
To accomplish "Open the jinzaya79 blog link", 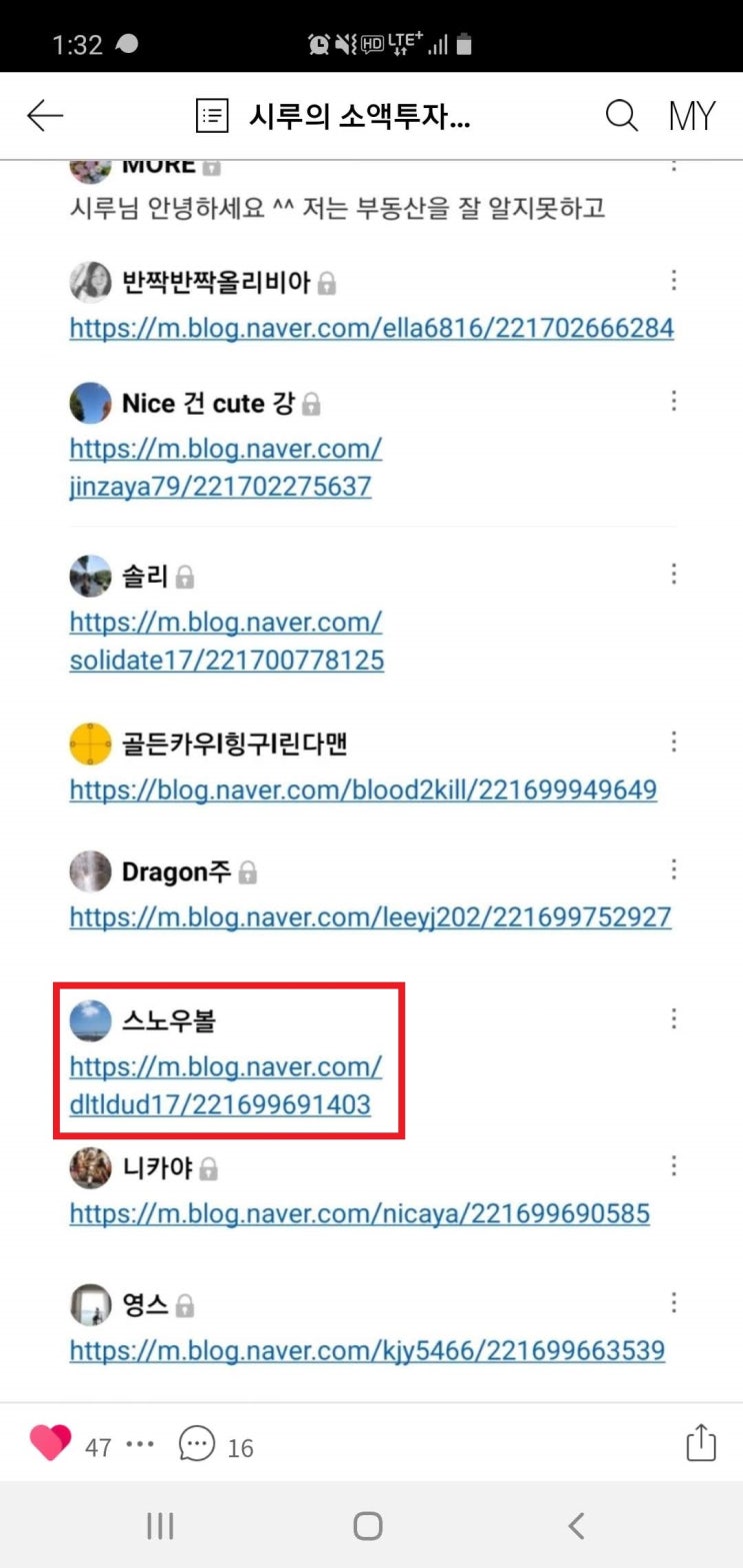I will [225, 468].
